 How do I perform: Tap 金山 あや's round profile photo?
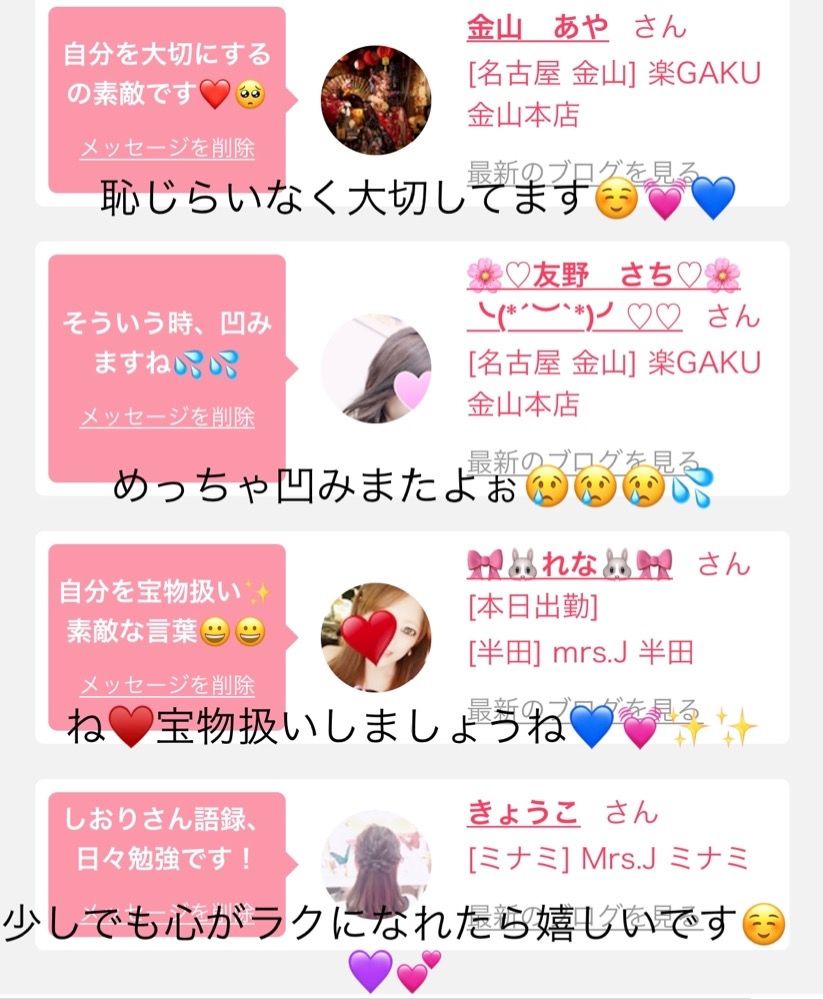pyautogui.click(x=376, y=100)
